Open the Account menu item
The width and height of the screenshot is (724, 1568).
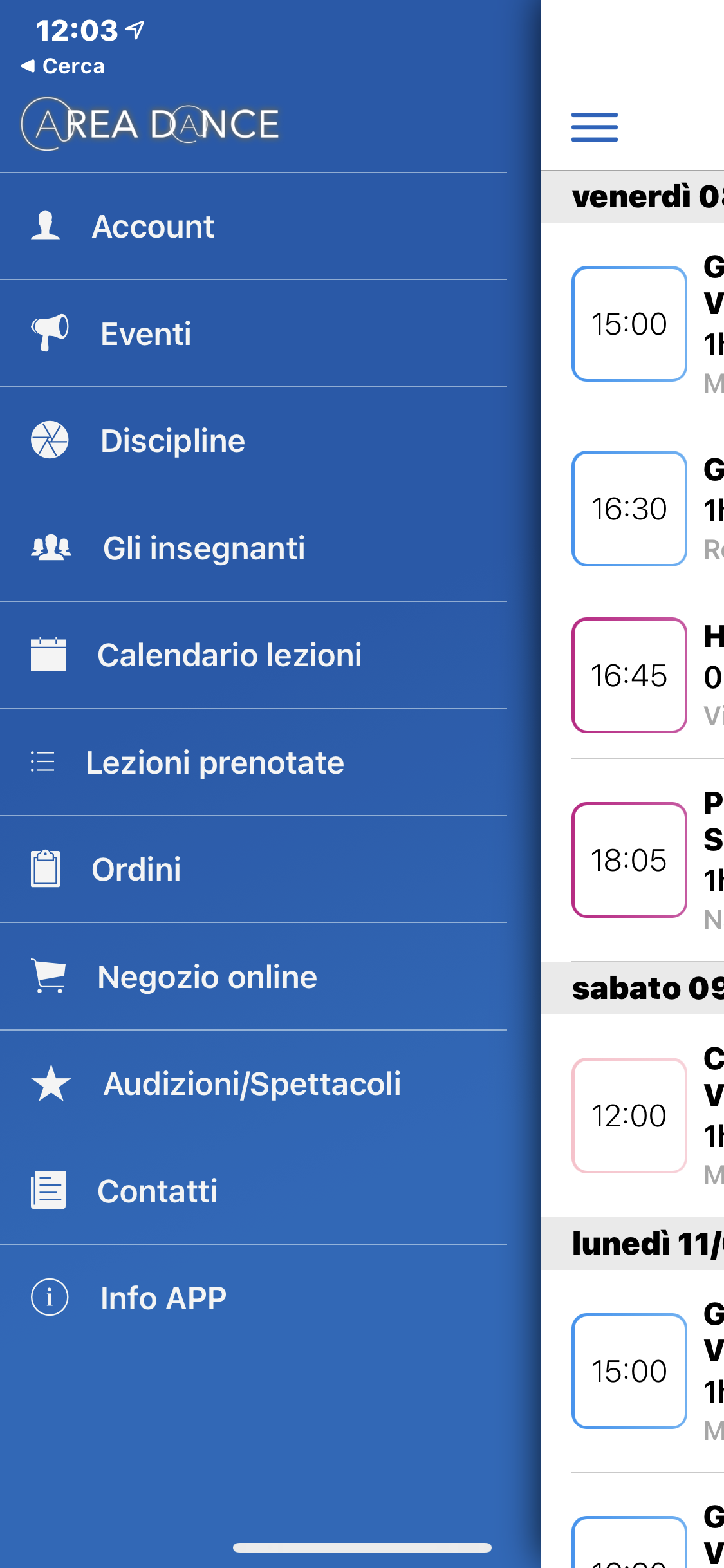(x=254, y=227)
